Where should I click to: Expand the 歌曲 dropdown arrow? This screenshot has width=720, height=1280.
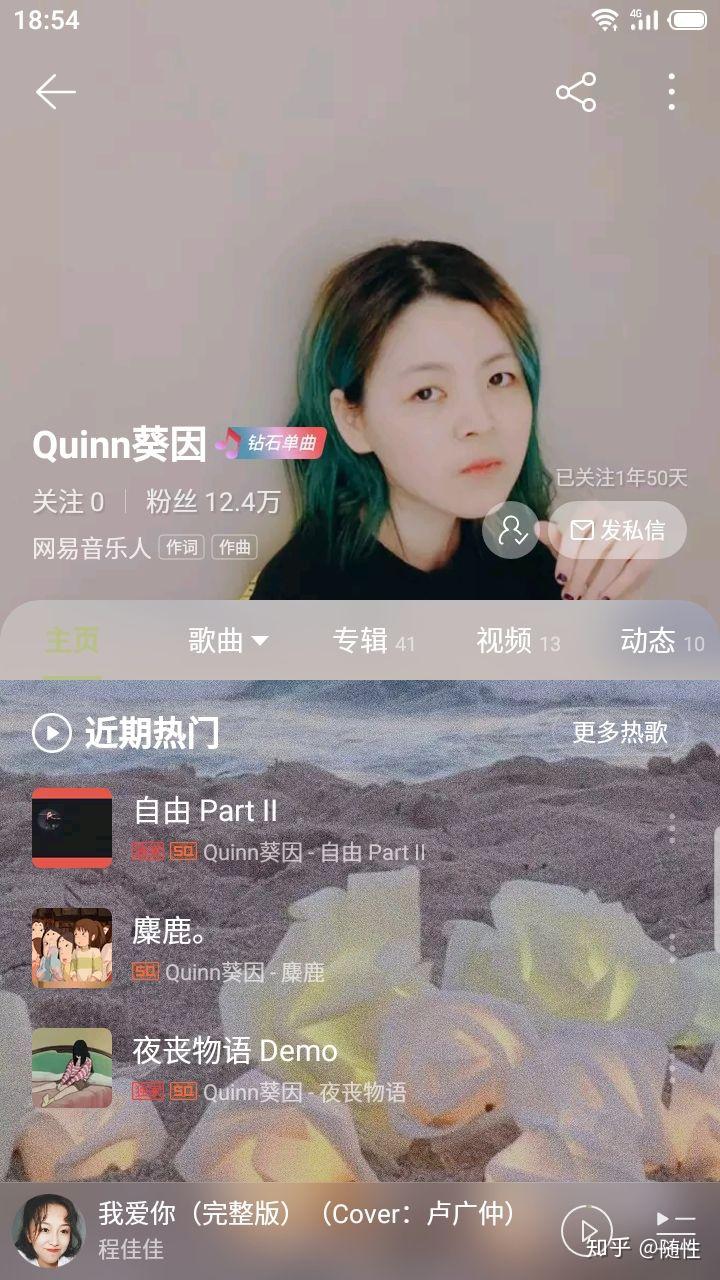click(x=262, y=642)
